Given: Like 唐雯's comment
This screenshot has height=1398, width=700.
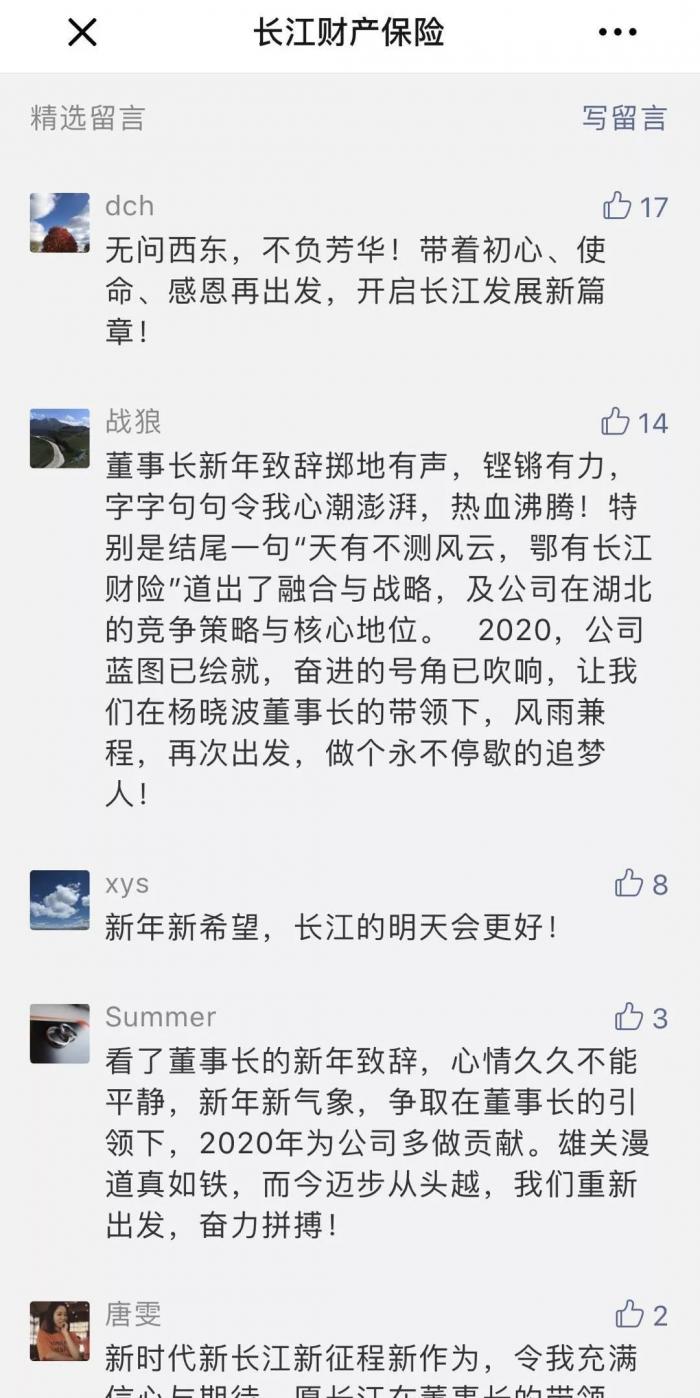Looking at the screenshot, I should [629, 1314].
